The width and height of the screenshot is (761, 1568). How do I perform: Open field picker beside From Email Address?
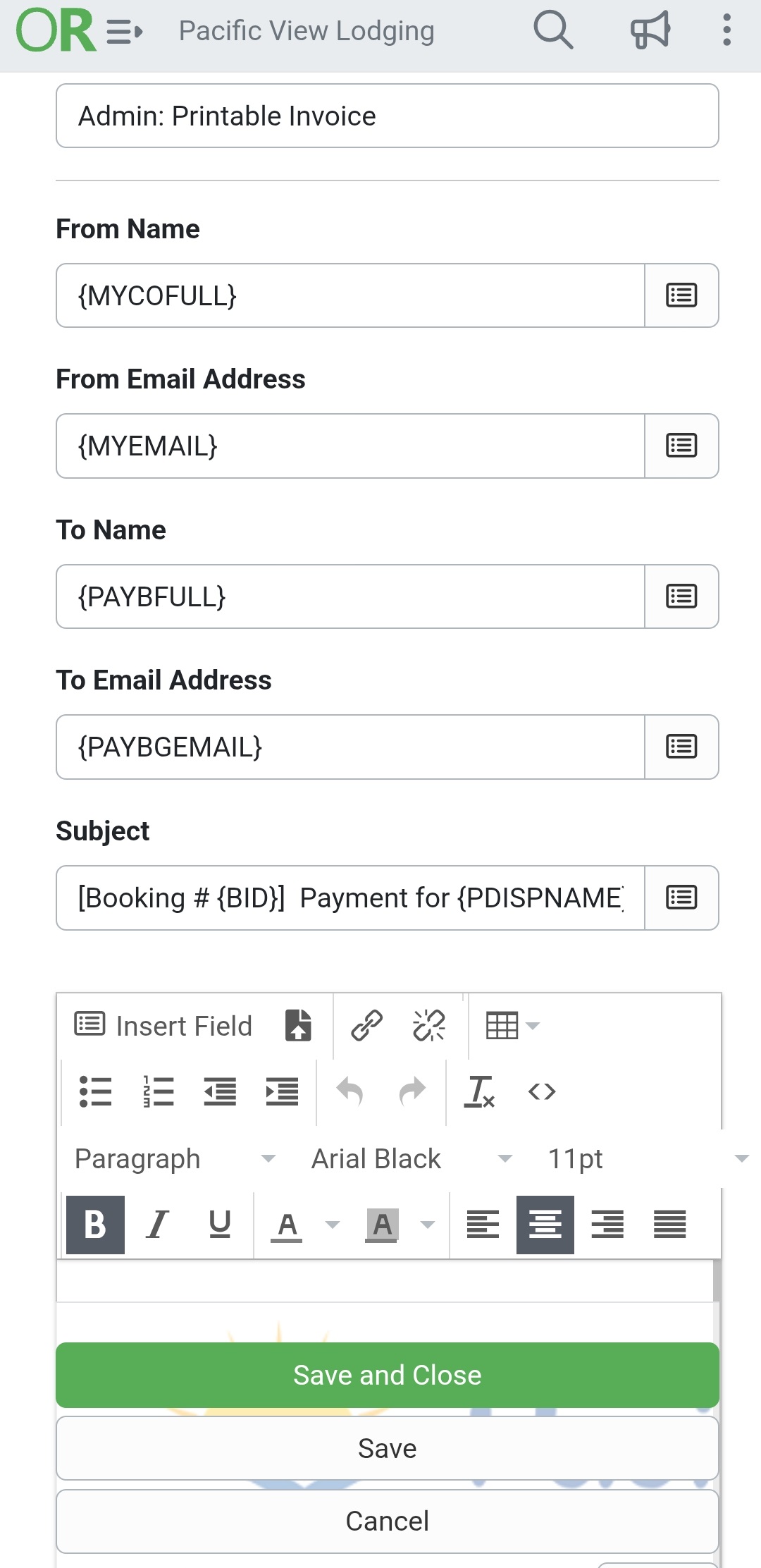pyautogui.click(x=681, y=446)
